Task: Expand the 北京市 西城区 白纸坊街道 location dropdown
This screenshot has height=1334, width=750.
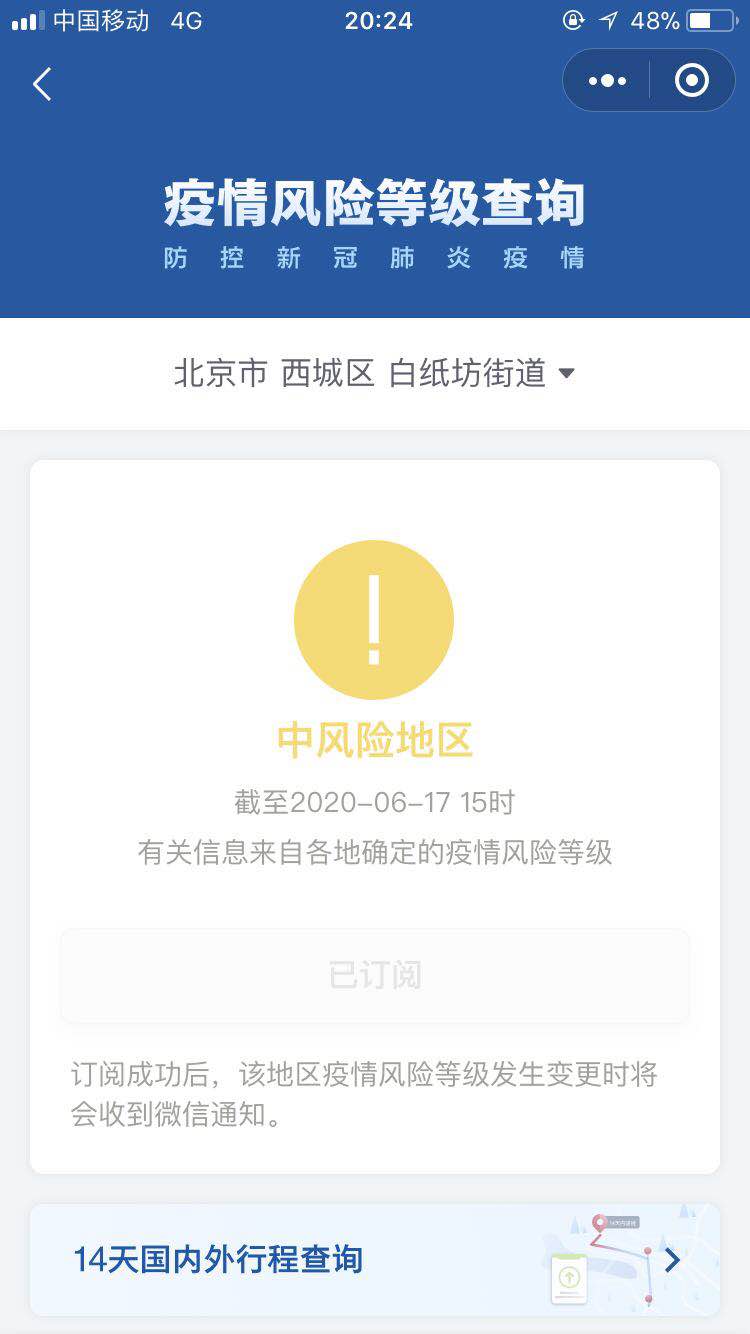Action: coord(375,373)
